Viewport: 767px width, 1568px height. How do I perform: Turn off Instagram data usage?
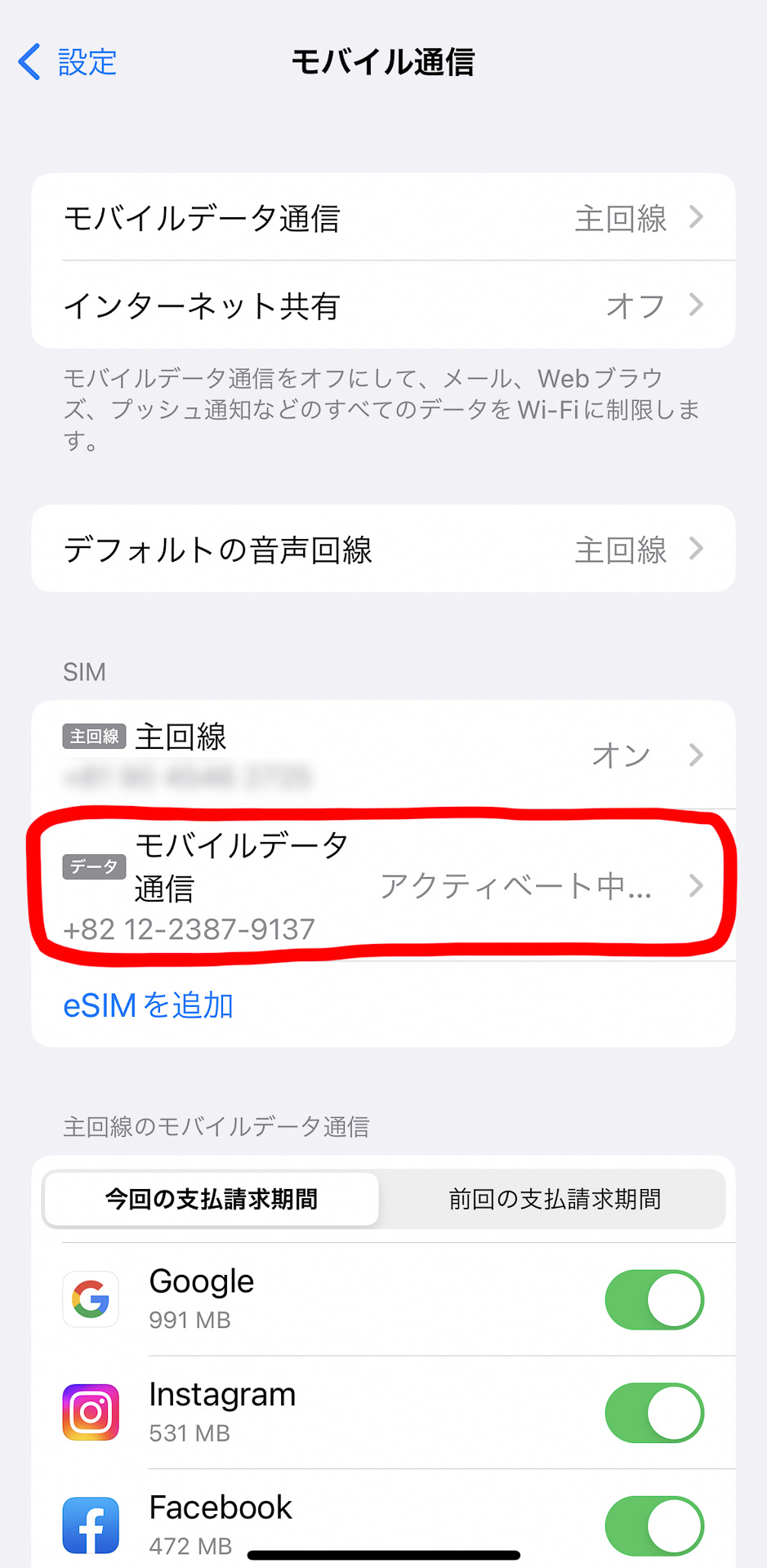(x=653, y=1412)
